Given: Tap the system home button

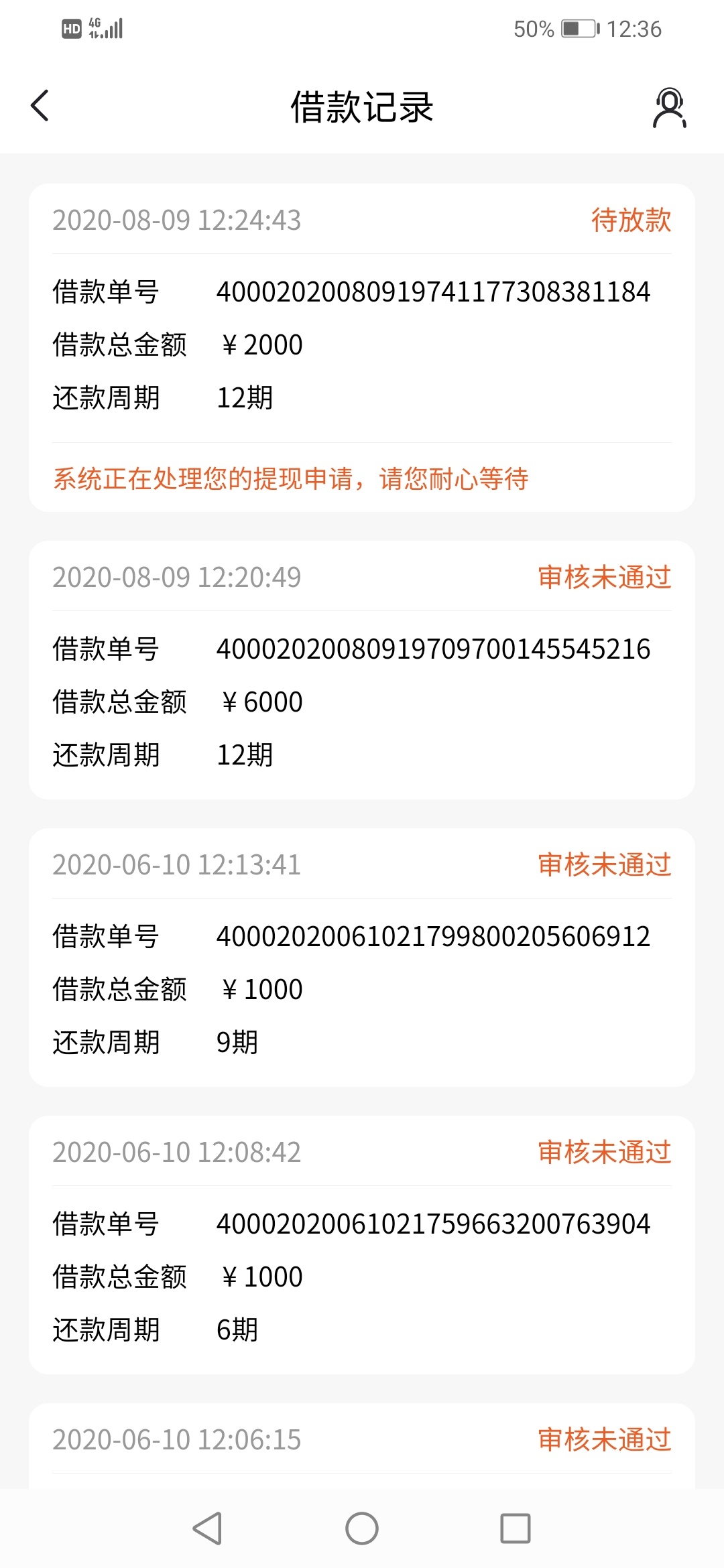Looking at the screenshot, I should click(x=362, y=1528).
